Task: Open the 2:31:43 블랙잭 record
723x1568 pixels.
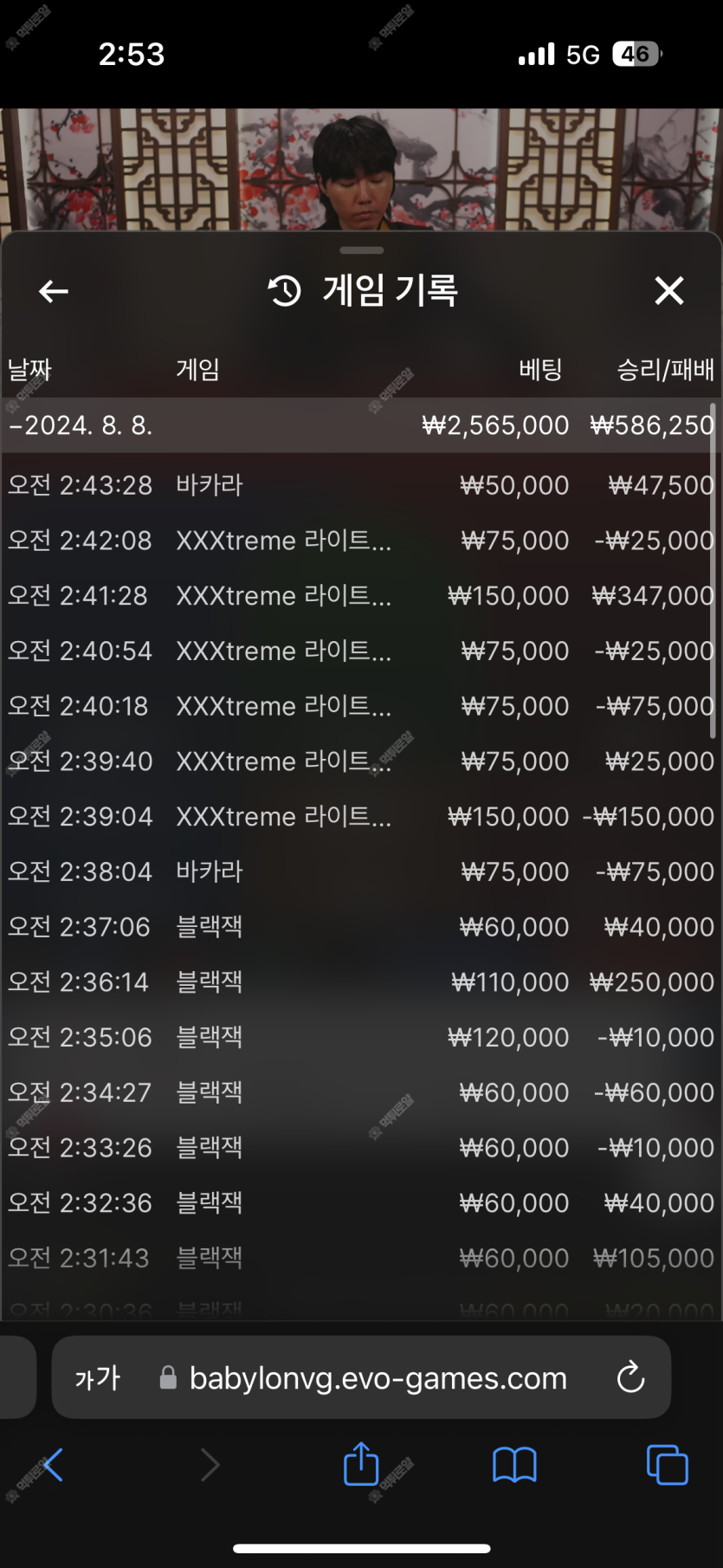Action: click(361, 1258)
